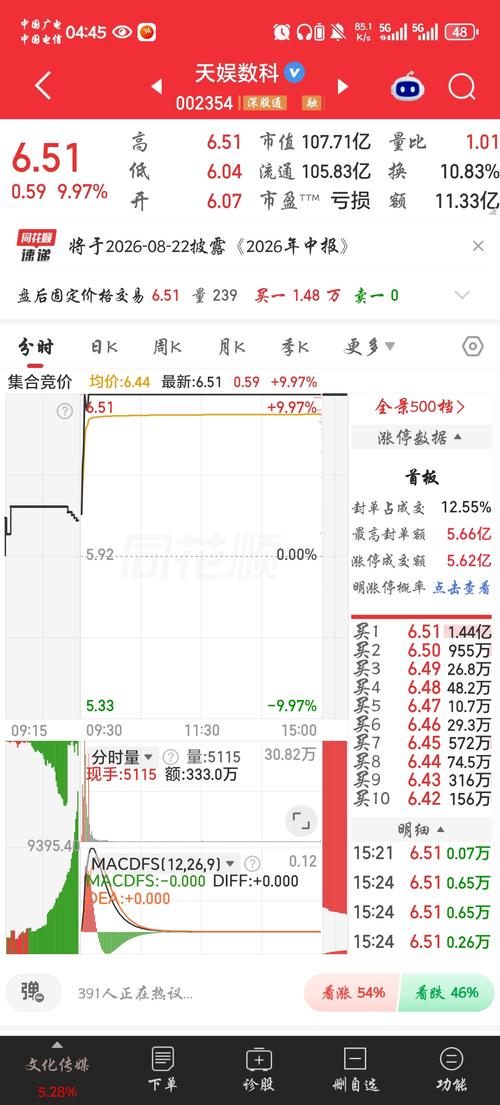The height and width of the screenshot is (1105, 500).
Task: Expand the chart to fullscreen
Action: pos(301,821)
